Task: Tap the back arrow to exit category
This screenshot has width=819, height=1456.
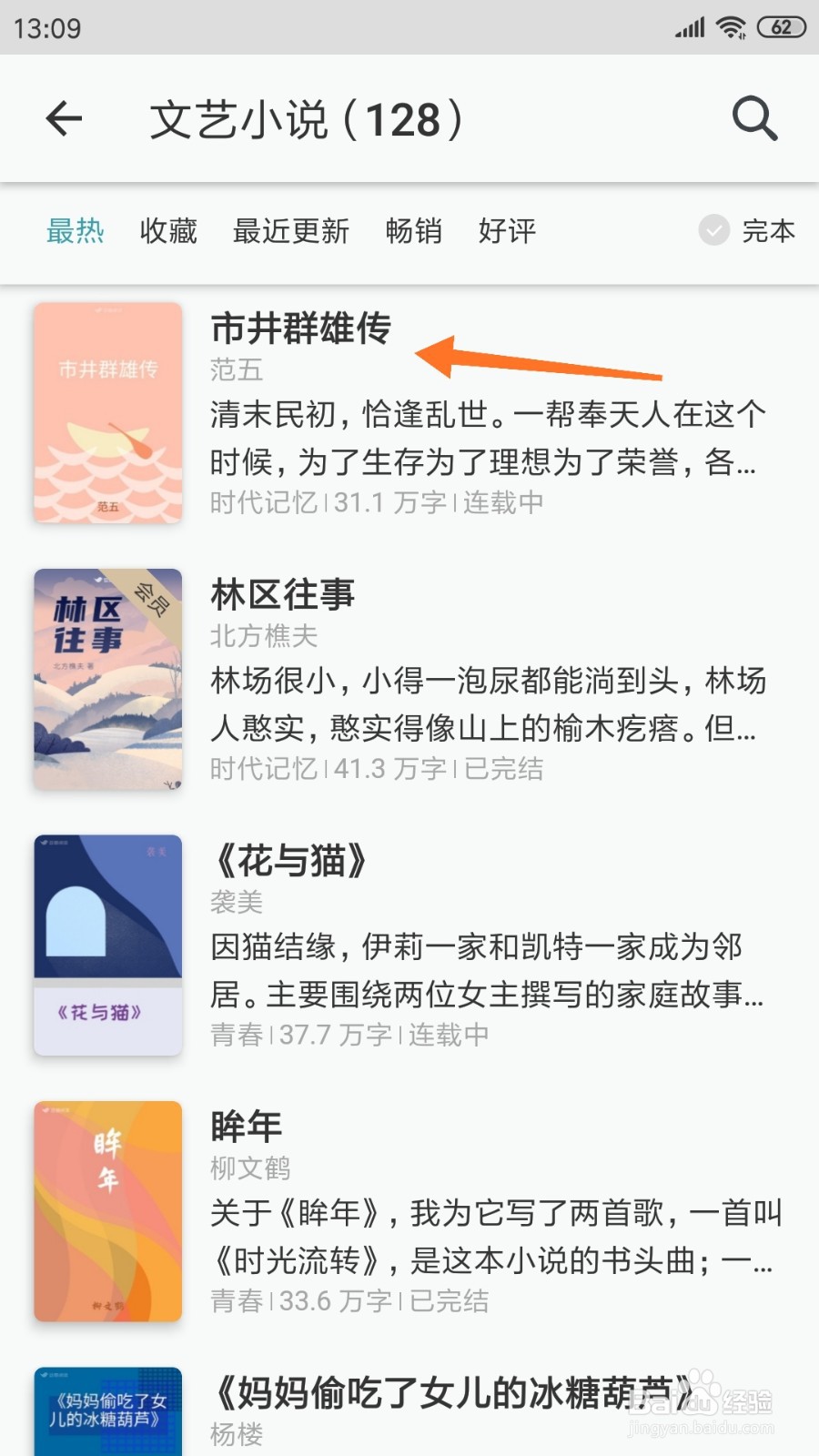Action: click(x=64, y=119)
